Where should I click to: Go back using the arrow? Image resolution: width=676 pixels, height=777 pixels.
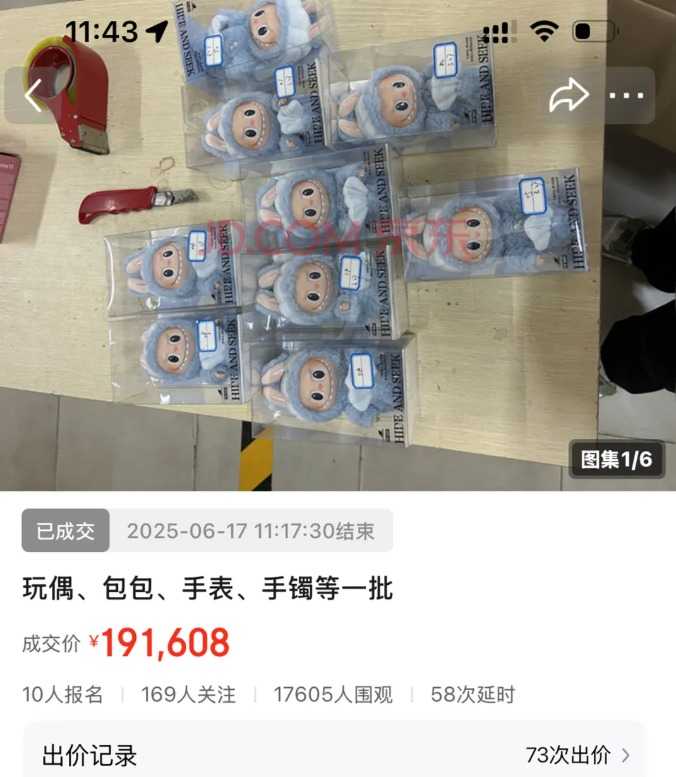coord(33,96)
